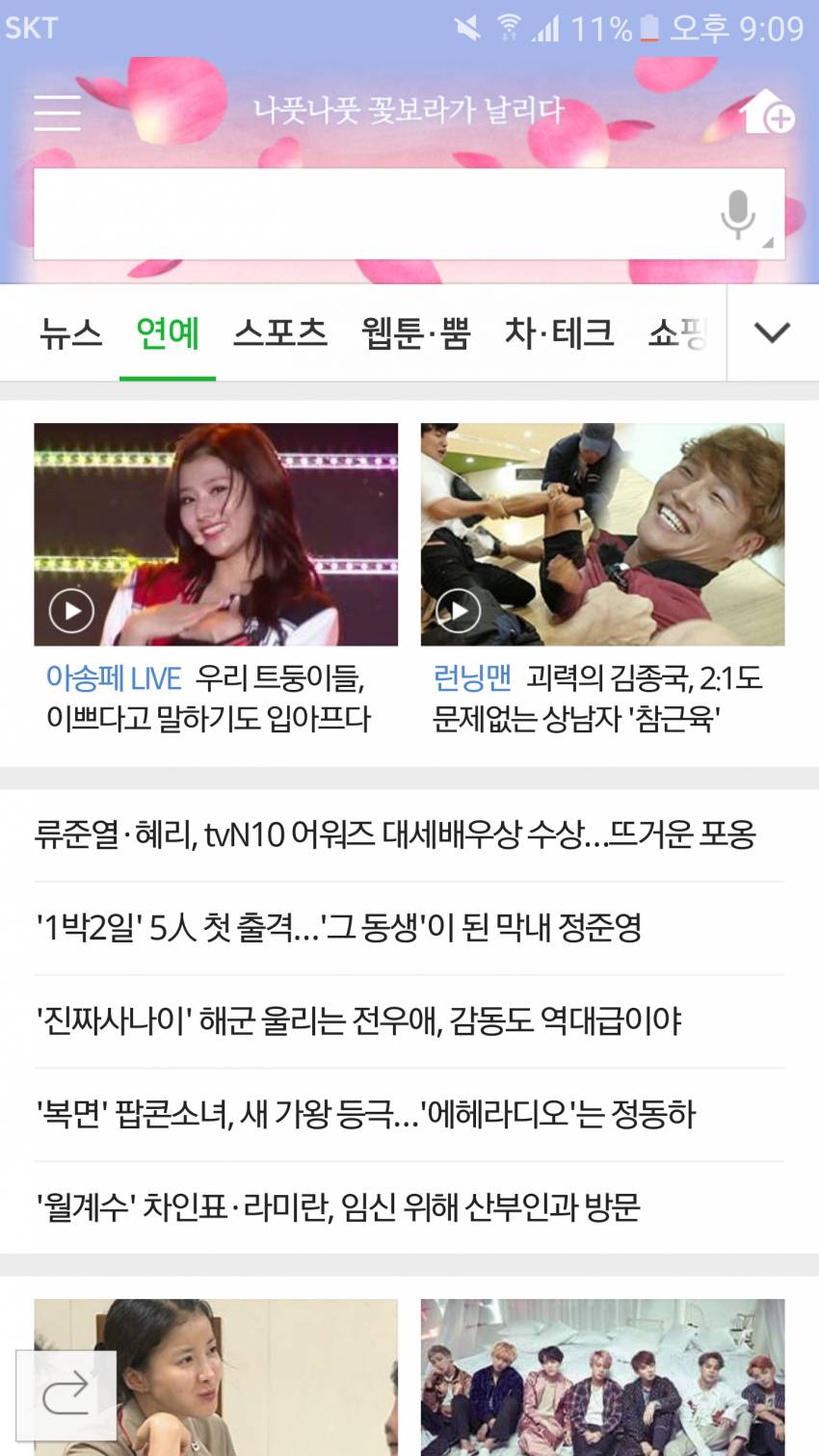Open the 웹툰·뿜 section

[412, 331]
